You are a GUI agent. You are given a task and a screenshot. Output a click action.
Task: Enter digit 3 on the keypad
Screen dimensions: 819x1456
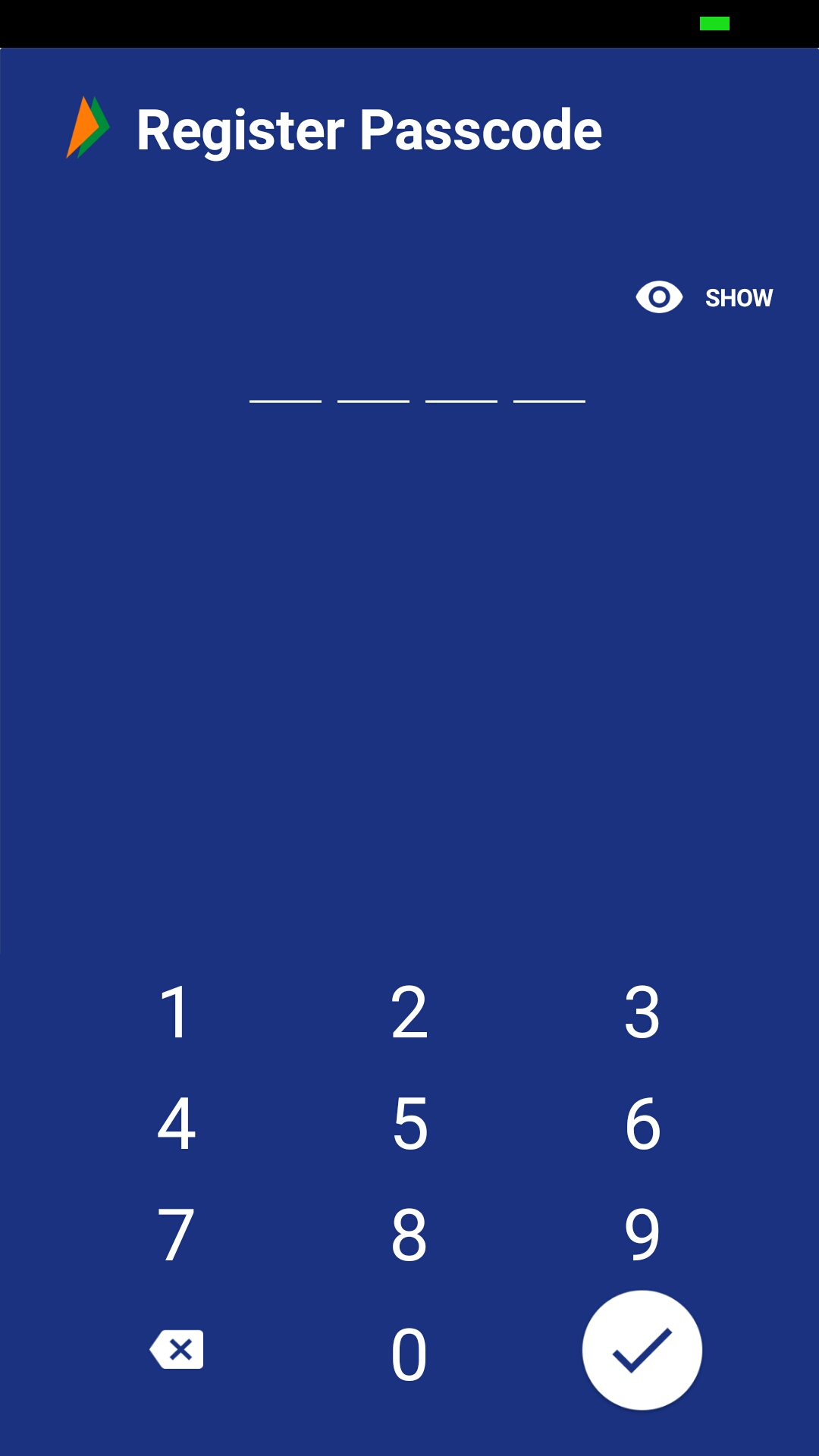642,1012
